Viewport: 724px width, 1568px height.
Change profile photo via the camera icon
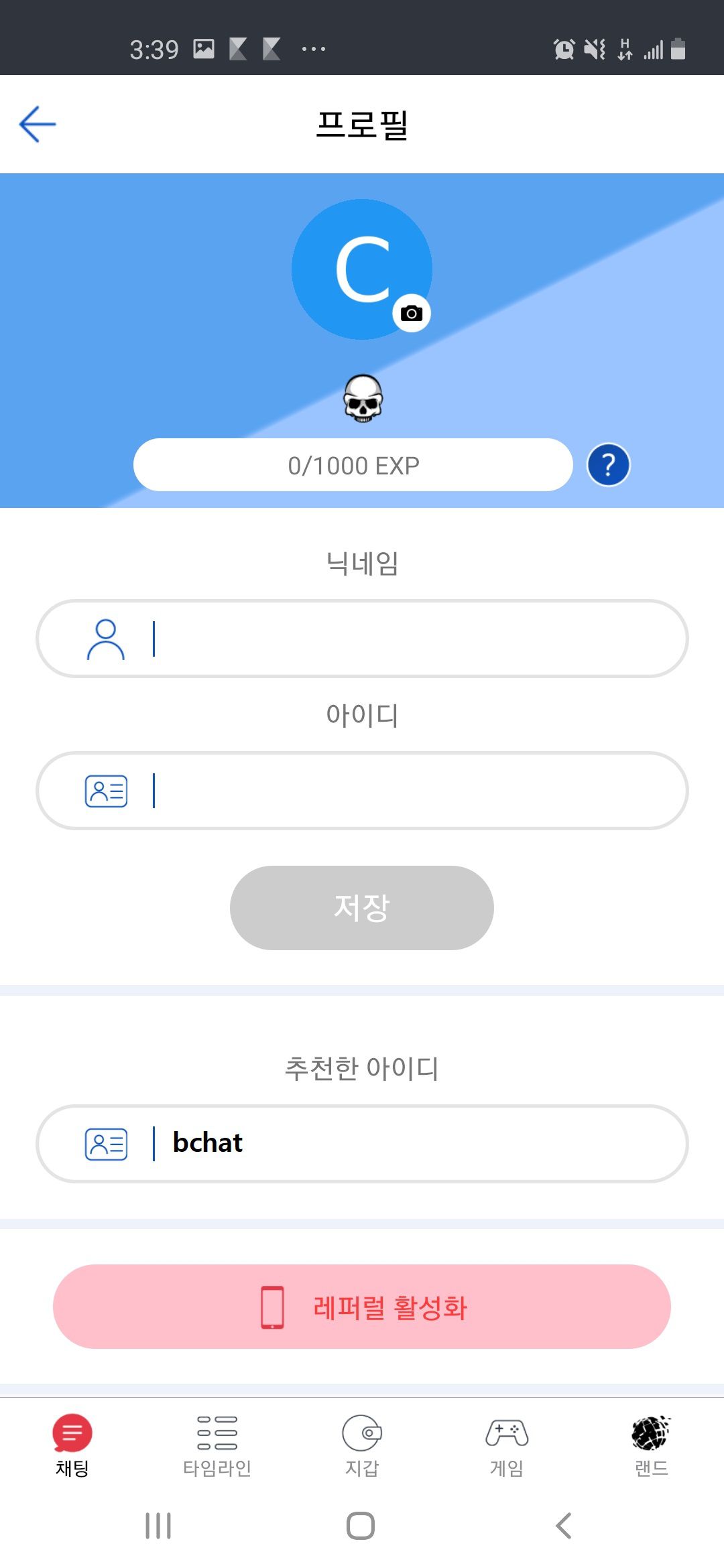[x=412, y=313]
